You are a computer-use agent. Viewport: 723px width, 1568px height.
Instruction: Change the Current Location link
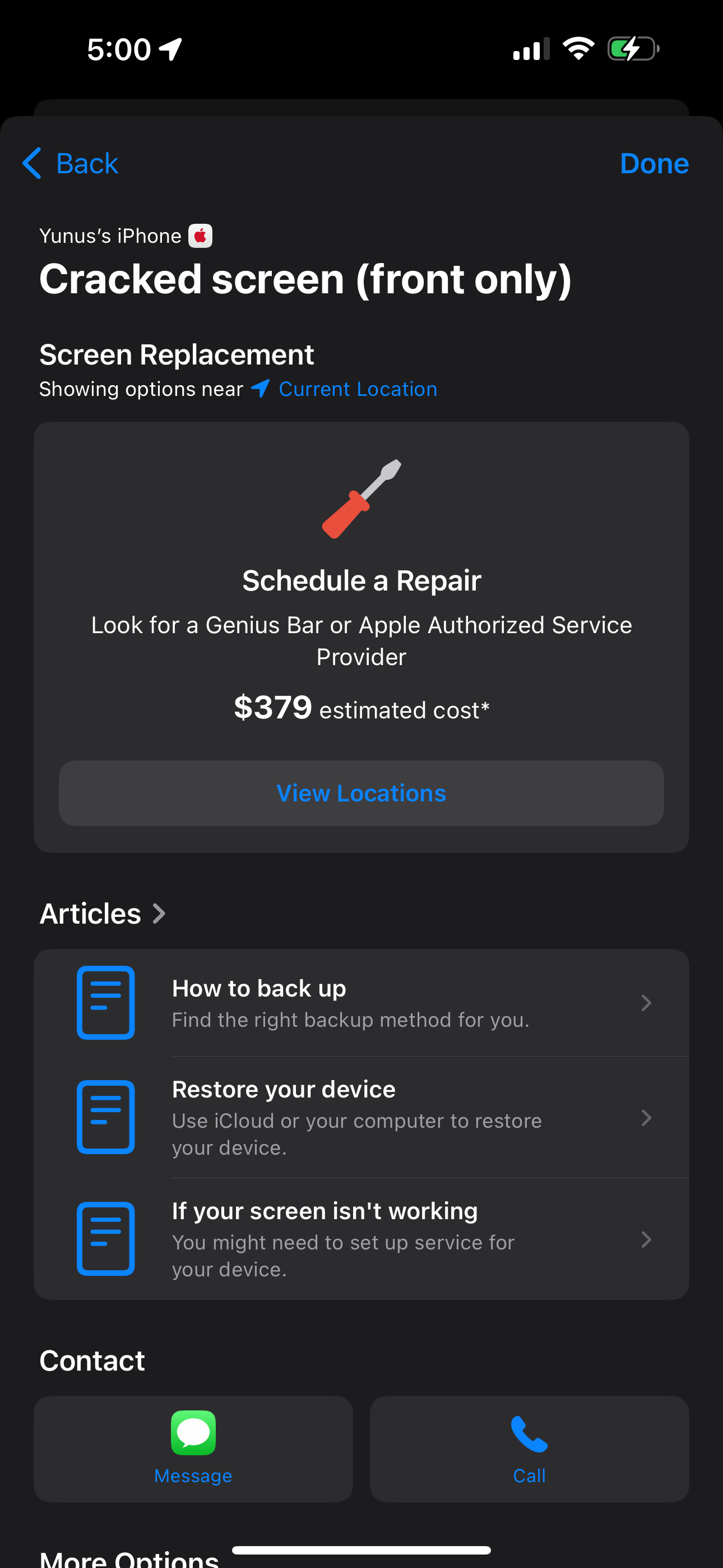click(x=356, y=389)
